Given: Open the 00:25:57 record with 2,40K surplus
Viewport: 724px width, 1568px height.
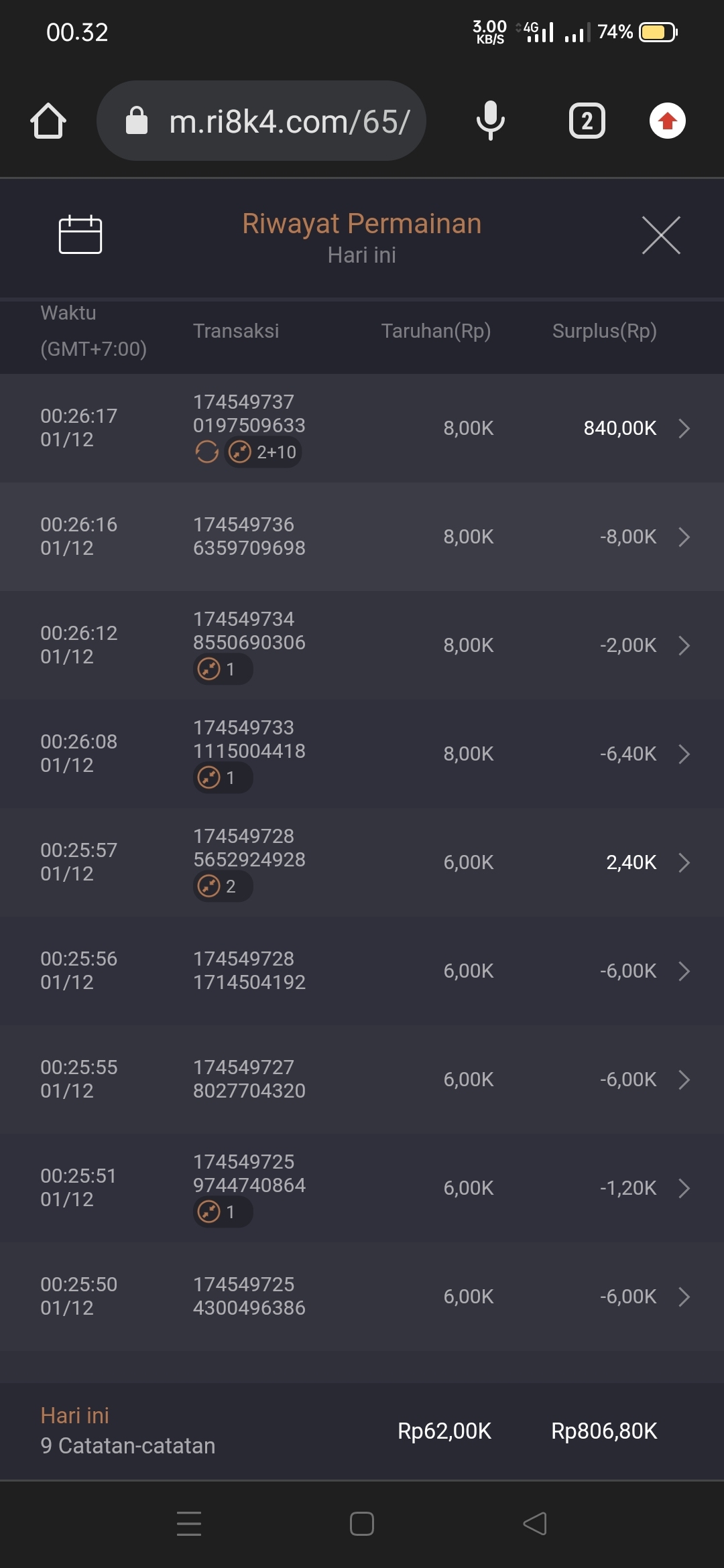Looking at the screenshot, I should 683,862.
